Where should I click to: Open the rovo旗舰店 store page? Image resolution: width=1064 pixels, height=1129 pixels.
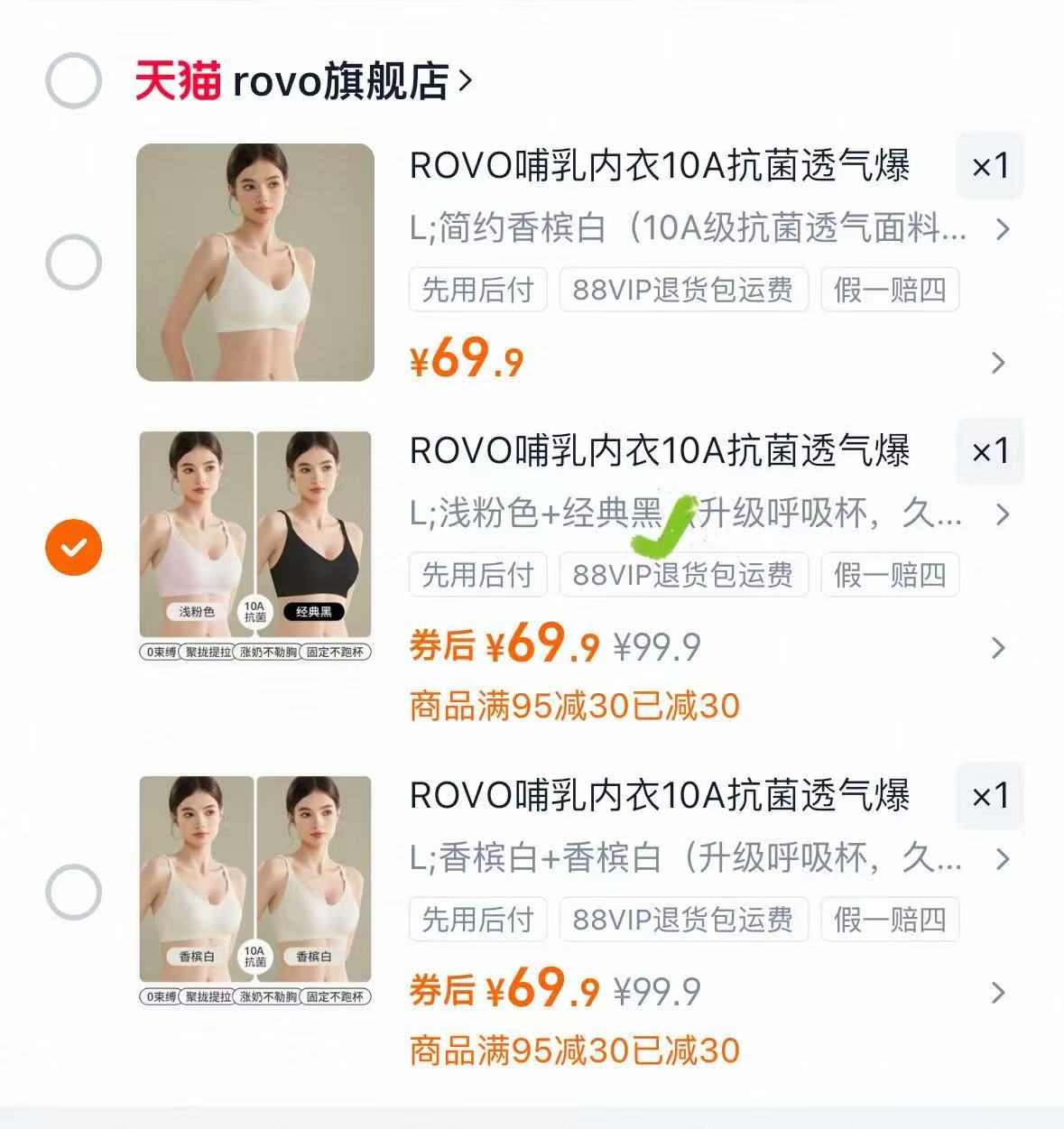click(343, 79)
